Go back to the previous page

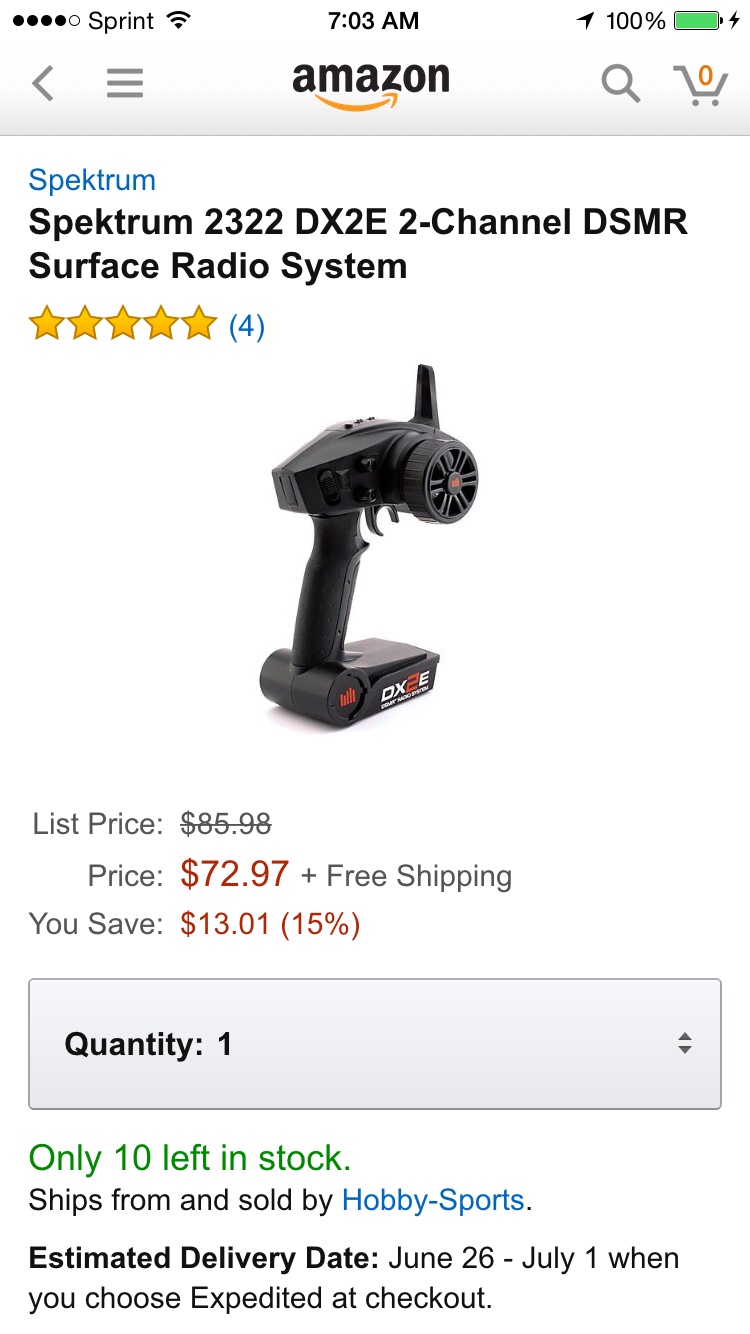pos(42,83)
